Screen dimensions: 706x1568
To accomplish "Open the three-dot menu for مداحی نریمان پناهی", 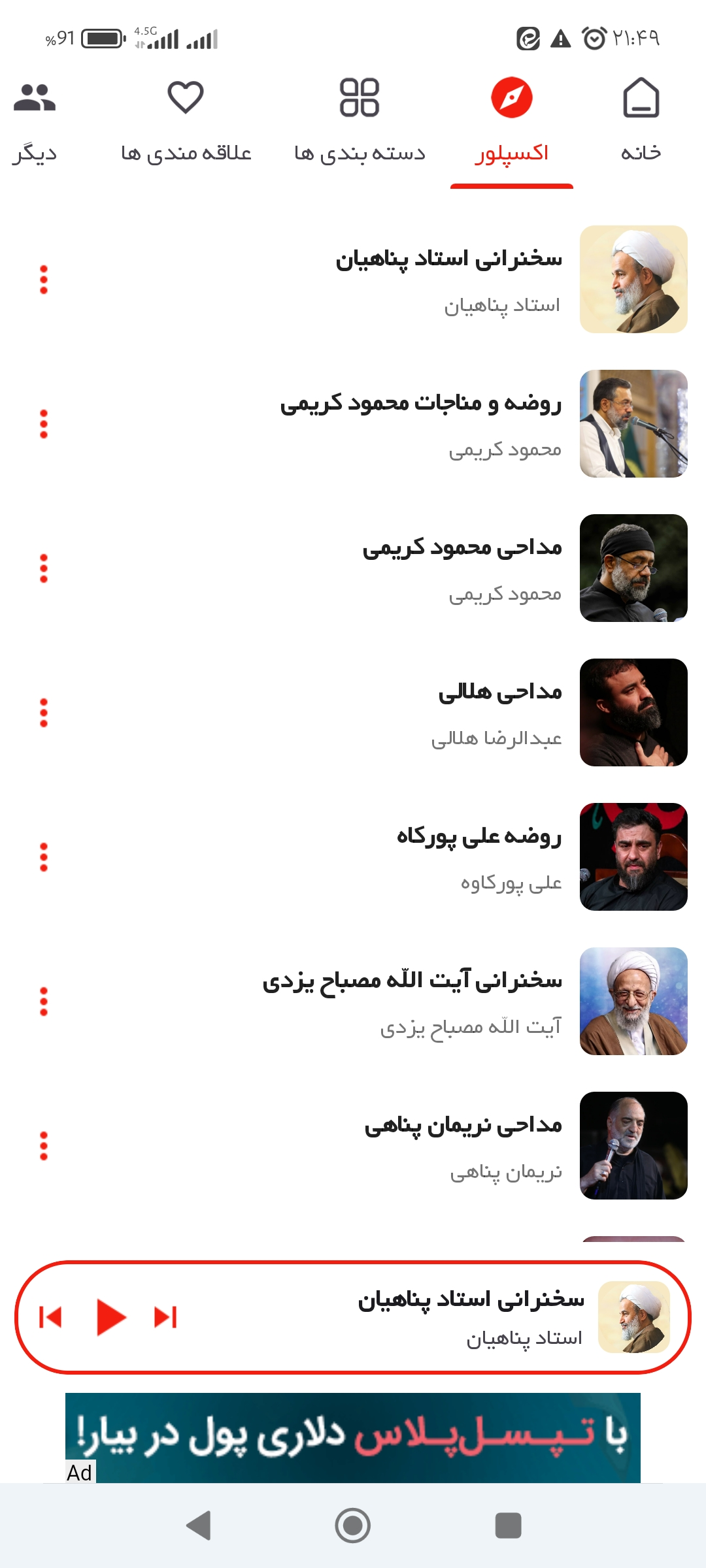I will click(44, 1146).
